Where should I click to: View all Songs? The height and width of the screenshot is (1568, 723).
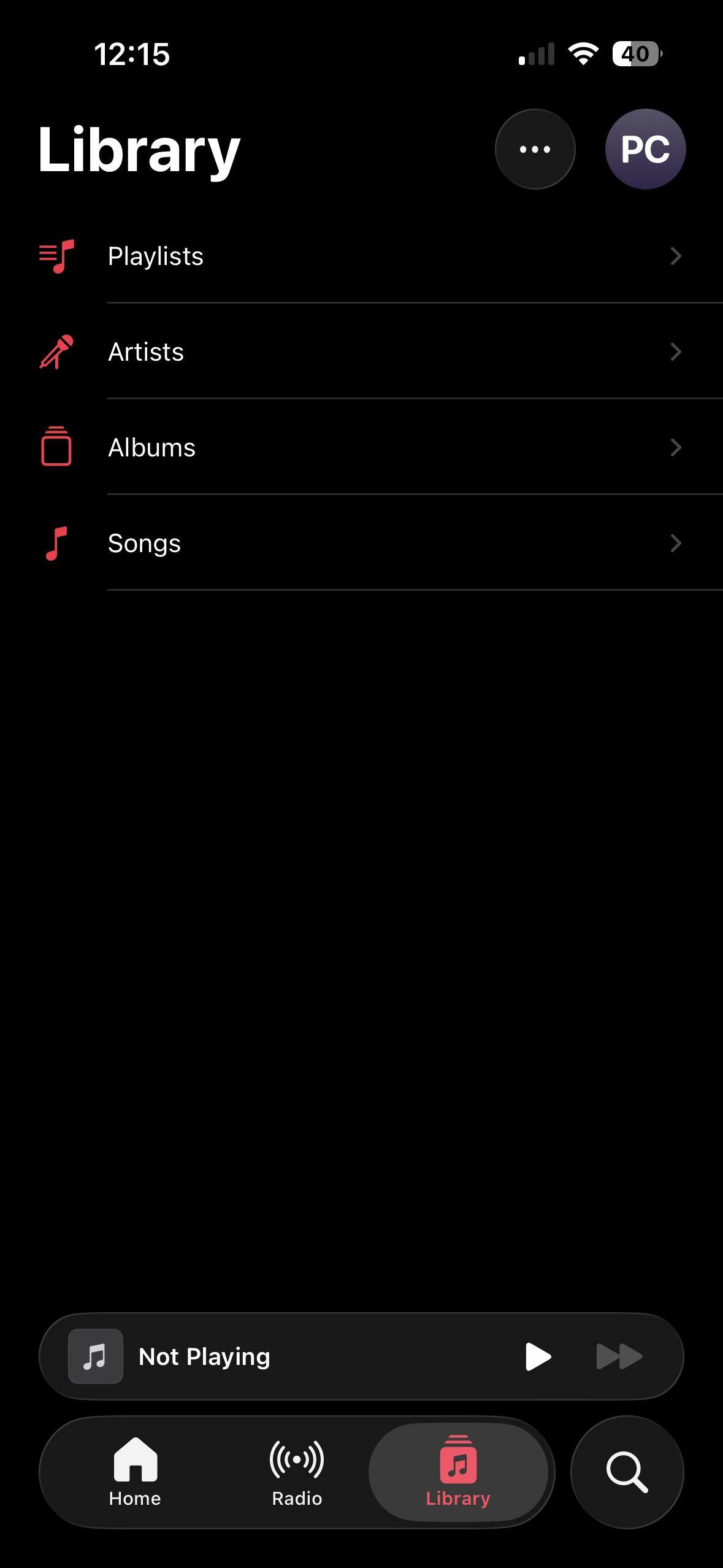click(392, 544)
